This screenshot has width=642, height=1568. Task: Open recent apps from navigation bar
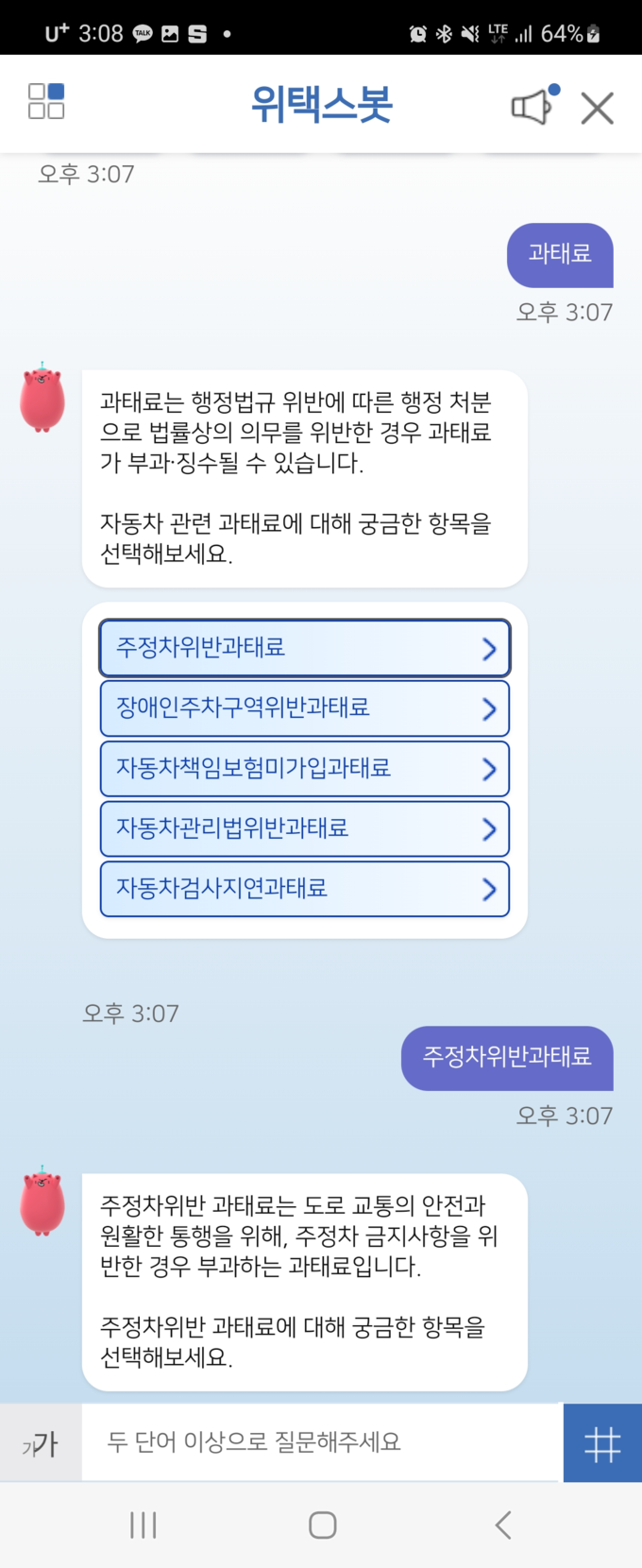pos(144,1525)
